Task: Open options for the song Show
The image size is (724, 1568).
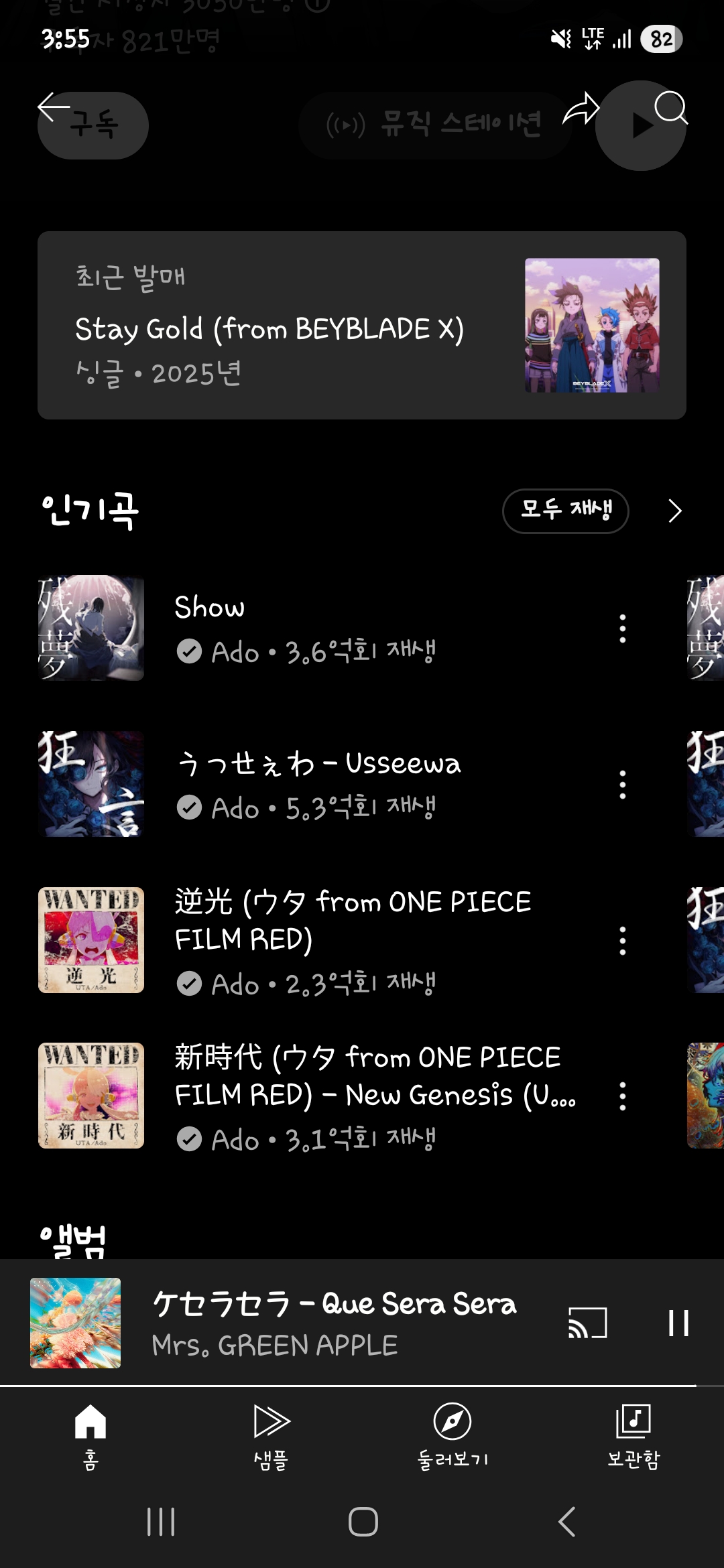Action: 623,629
